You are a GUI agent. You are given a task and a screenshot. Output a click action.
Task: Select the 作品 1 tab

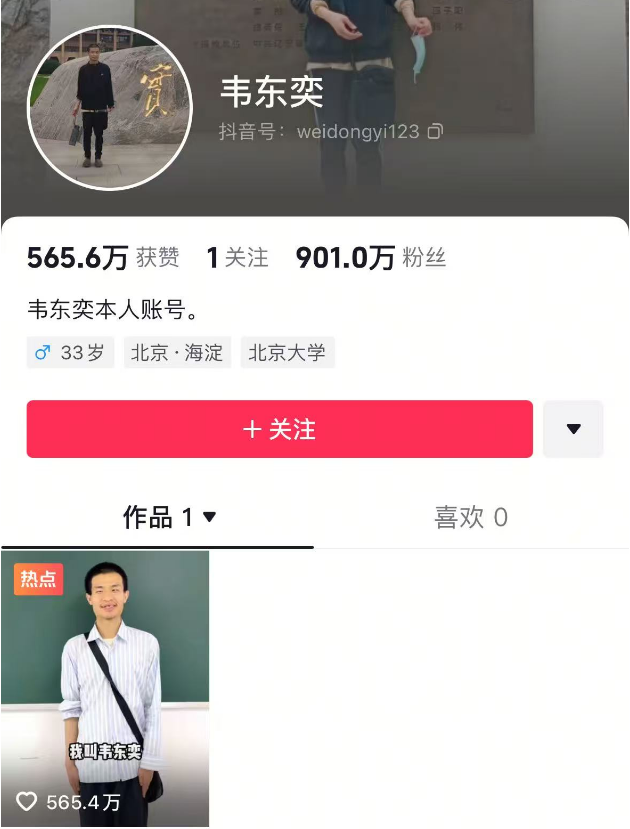(168, 517)
